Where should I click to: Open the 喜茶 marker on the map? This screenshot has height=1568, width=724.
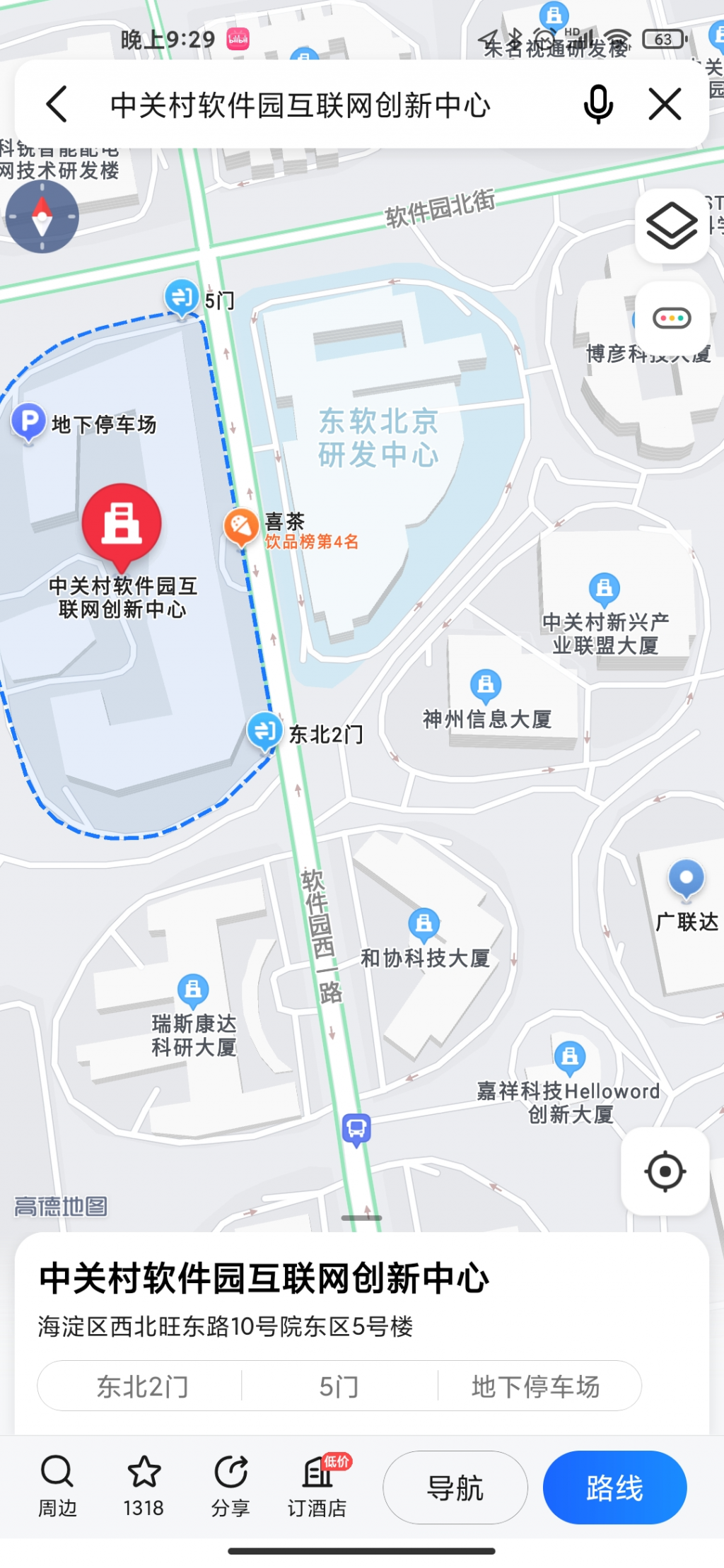pos(241,527)
